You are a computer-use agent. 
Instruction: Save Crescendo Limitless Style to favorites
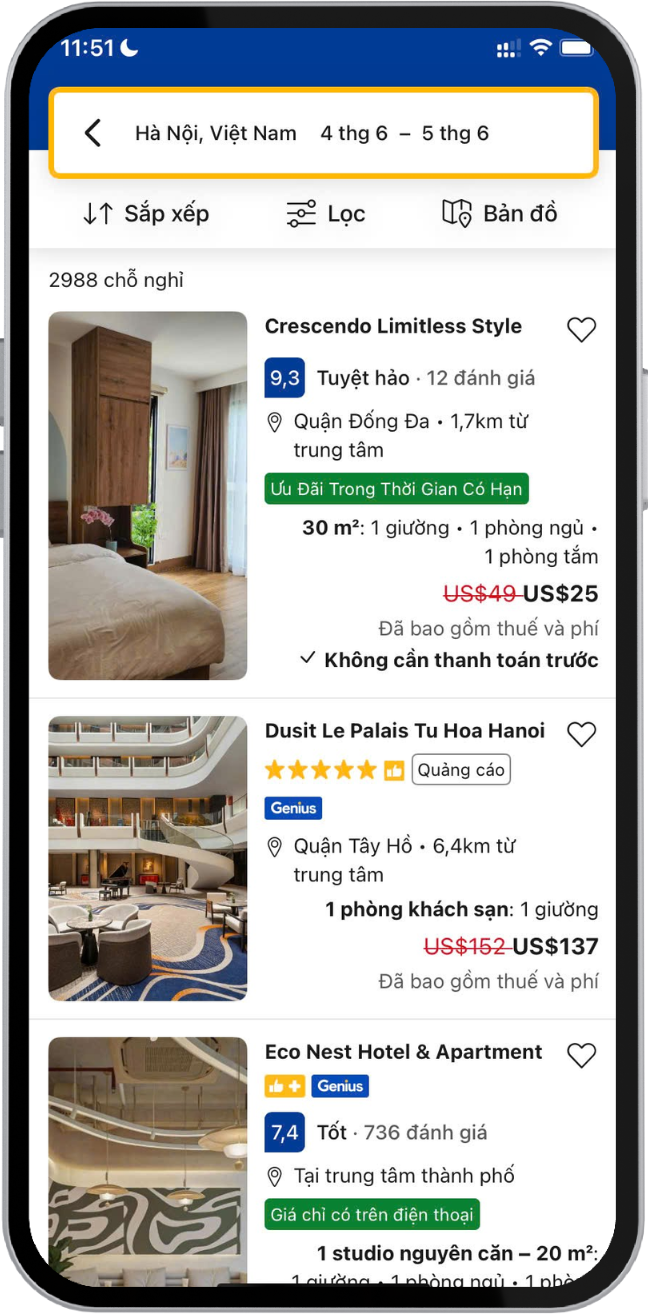point(581,329)
